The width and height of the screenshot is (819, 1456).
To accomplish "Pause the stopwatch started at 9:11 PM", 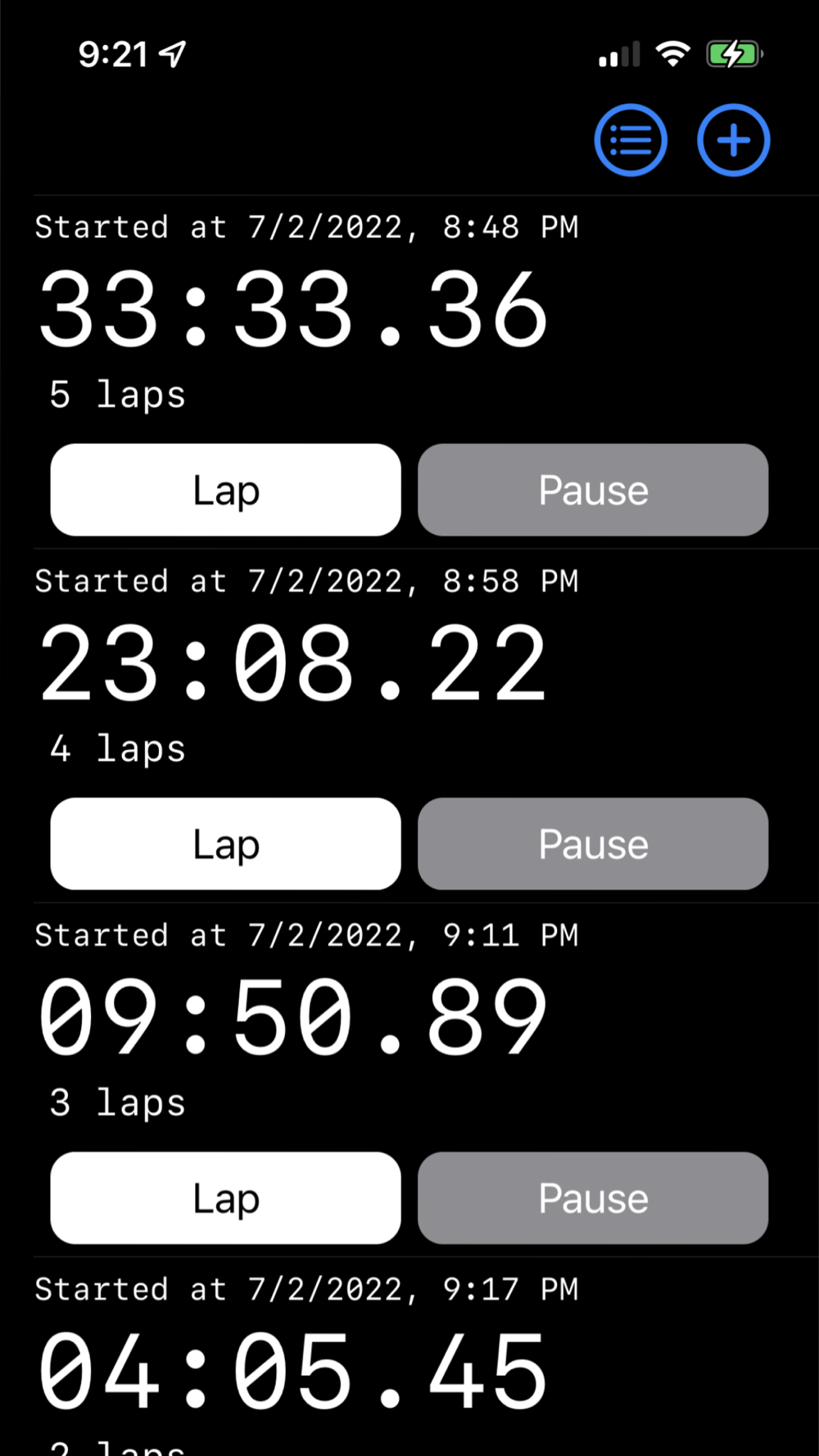I will pyautogui.click(x=593, y=1198).
